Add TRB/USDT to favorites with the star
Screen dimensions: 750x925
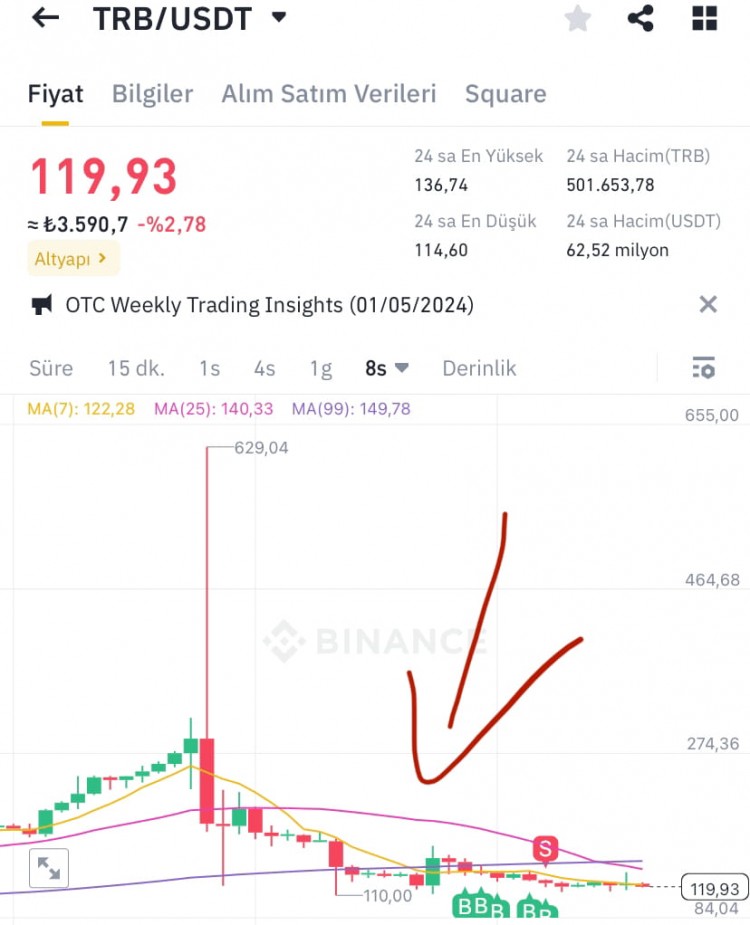pos(578,18)
